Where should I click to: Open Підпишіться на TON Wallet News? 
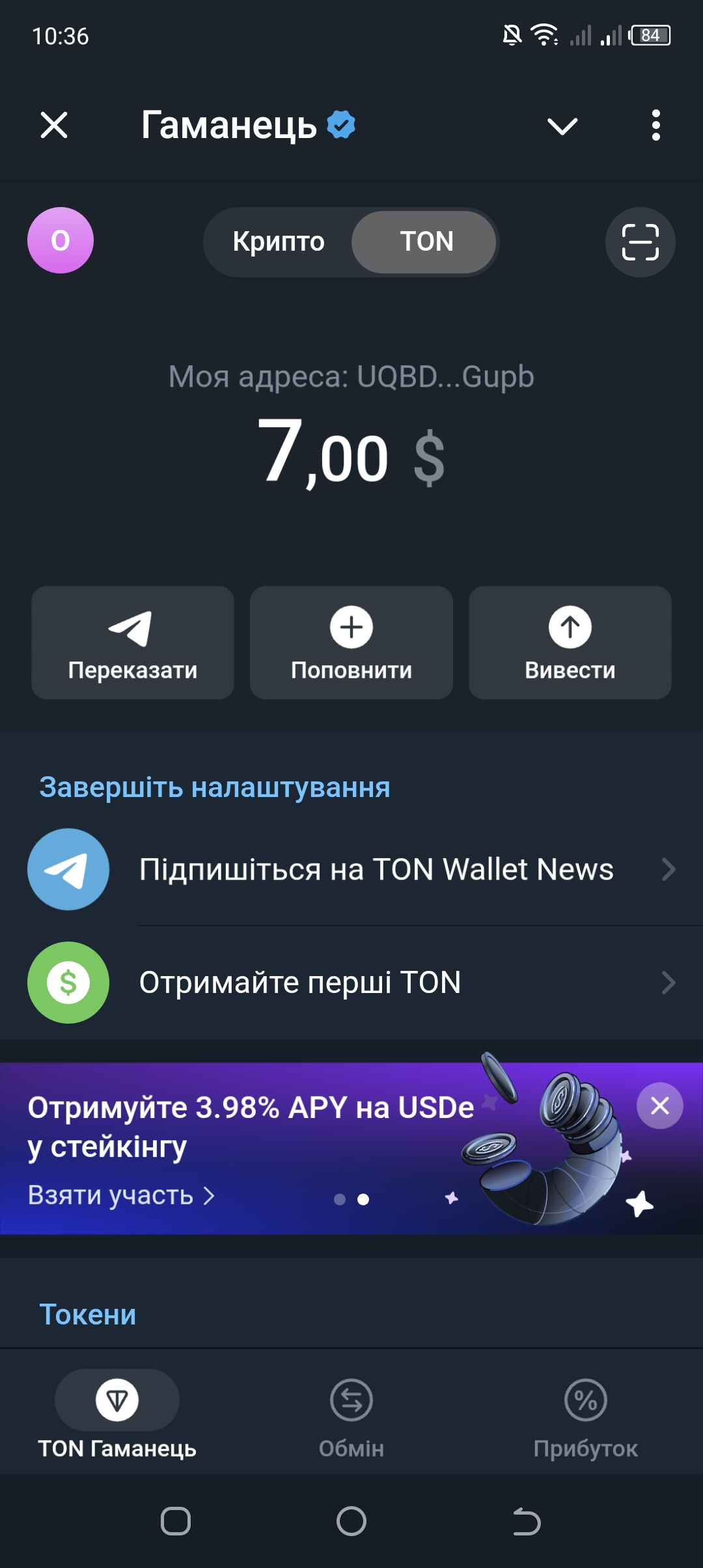376,869
